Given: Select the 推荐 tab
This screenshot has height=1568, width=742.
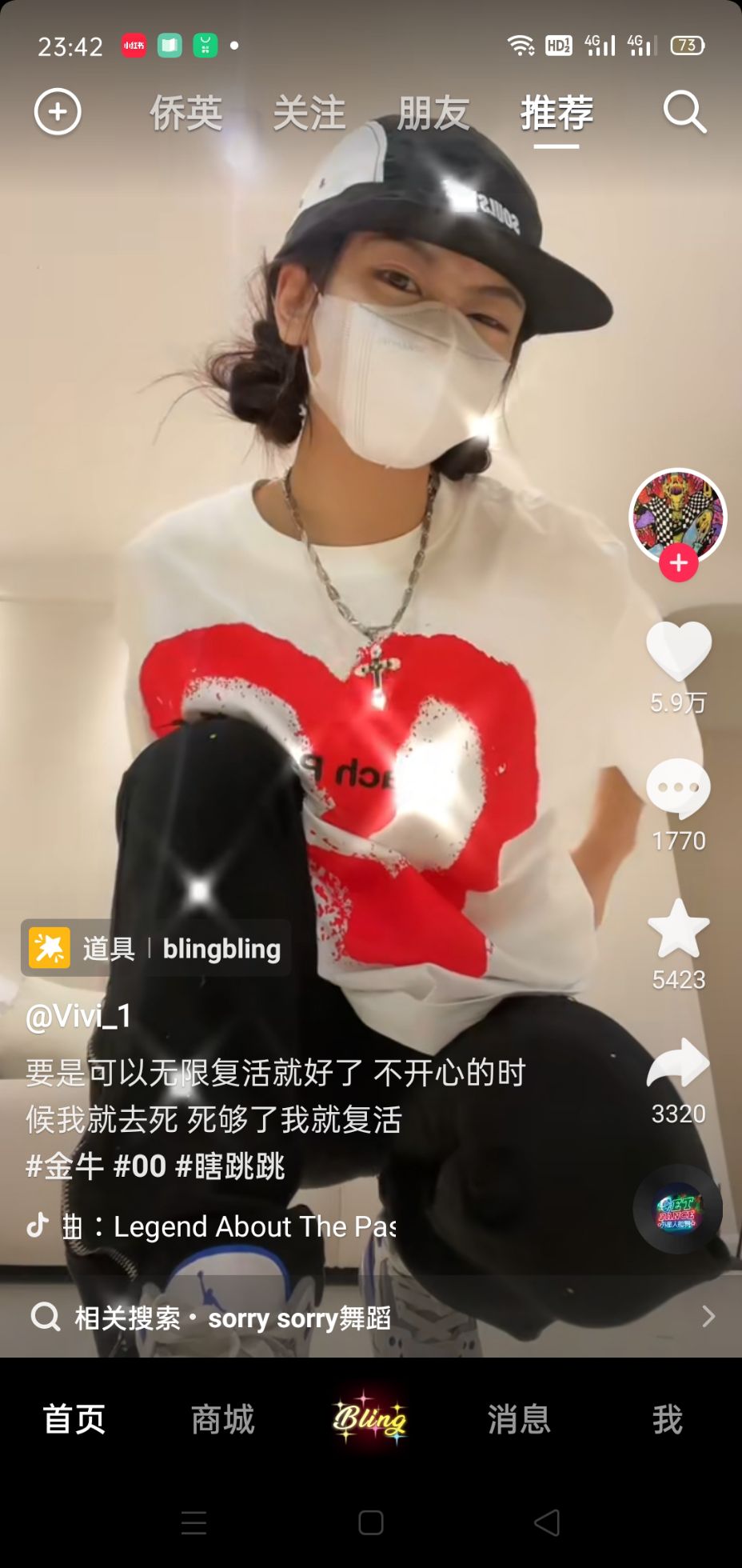Looking at the screenshot, I should (556, 113).
